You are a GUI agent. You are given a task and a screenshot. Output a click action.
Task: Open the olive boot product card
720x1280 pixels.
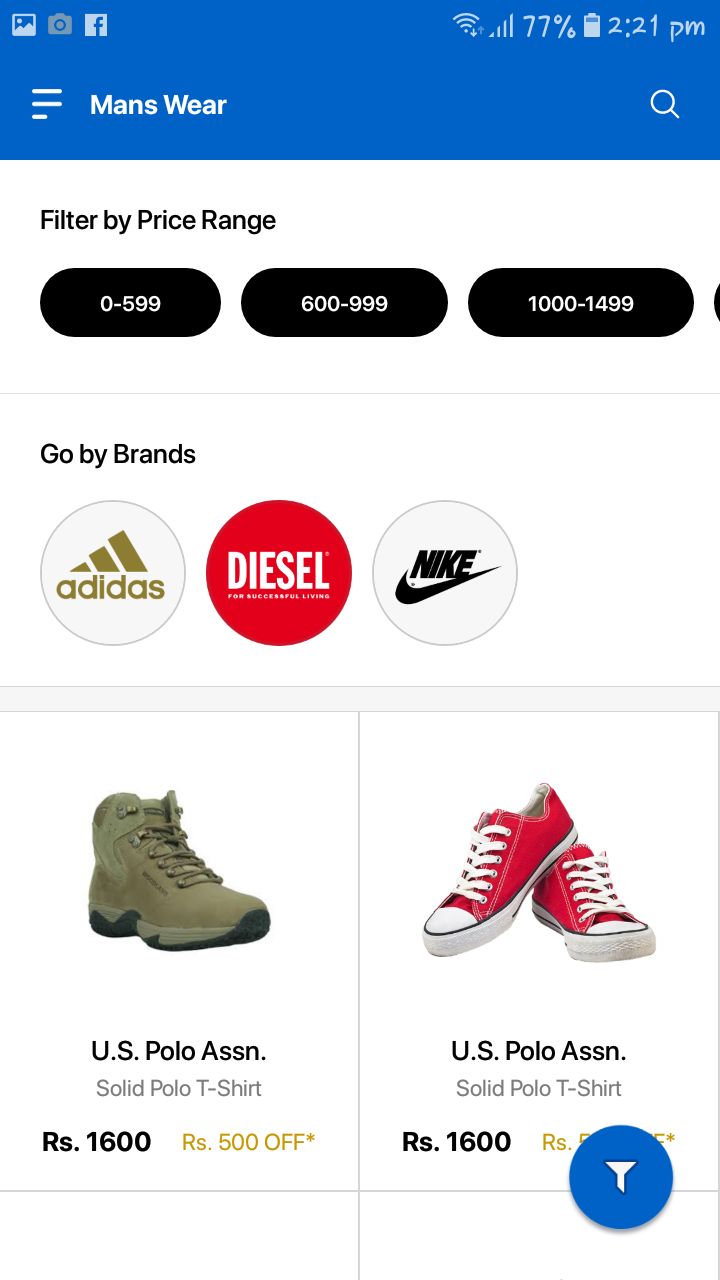pos(179,950)
